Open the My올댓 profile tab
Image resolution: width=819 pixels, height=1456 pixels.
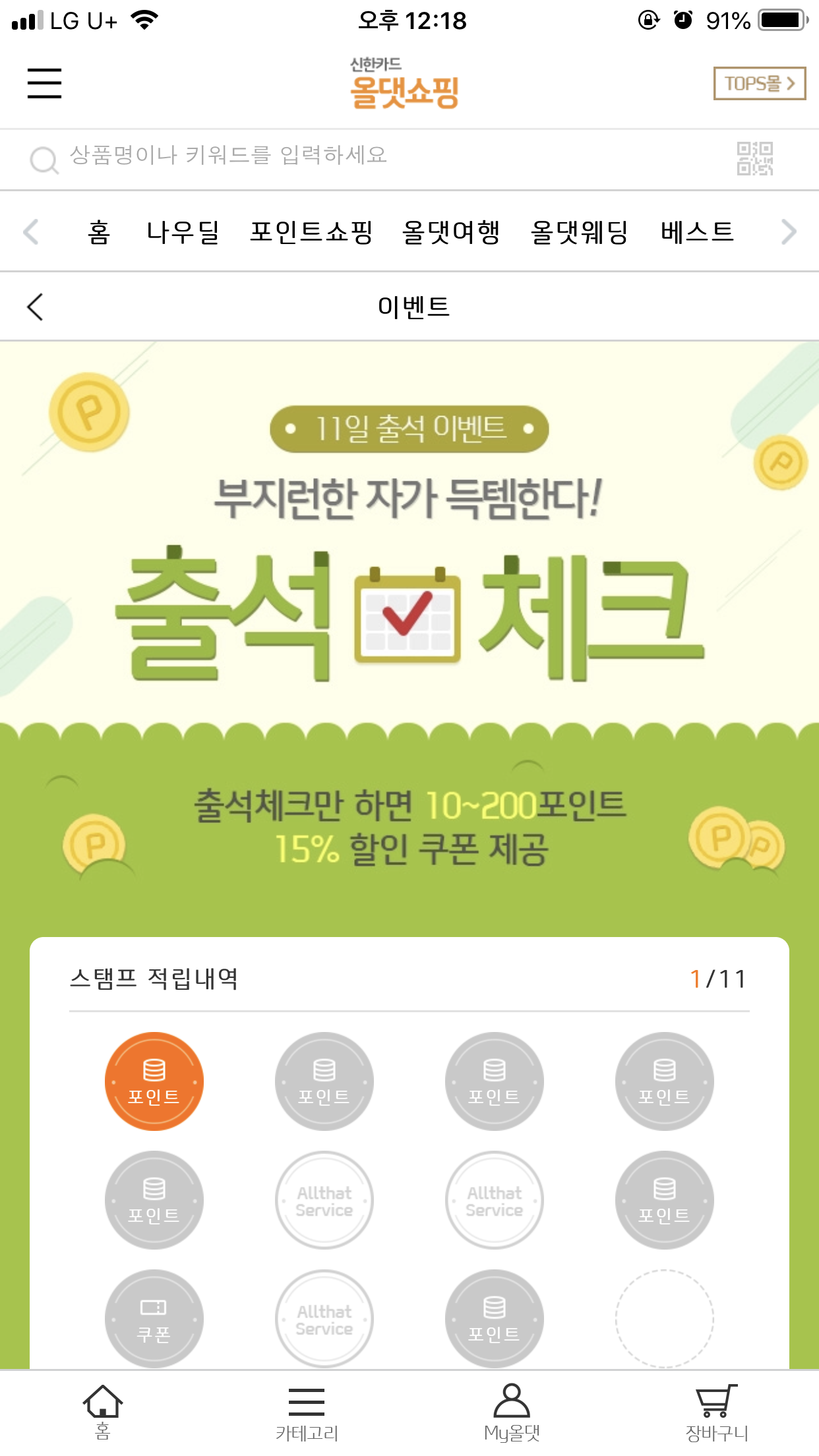(x=512, y=1411)
